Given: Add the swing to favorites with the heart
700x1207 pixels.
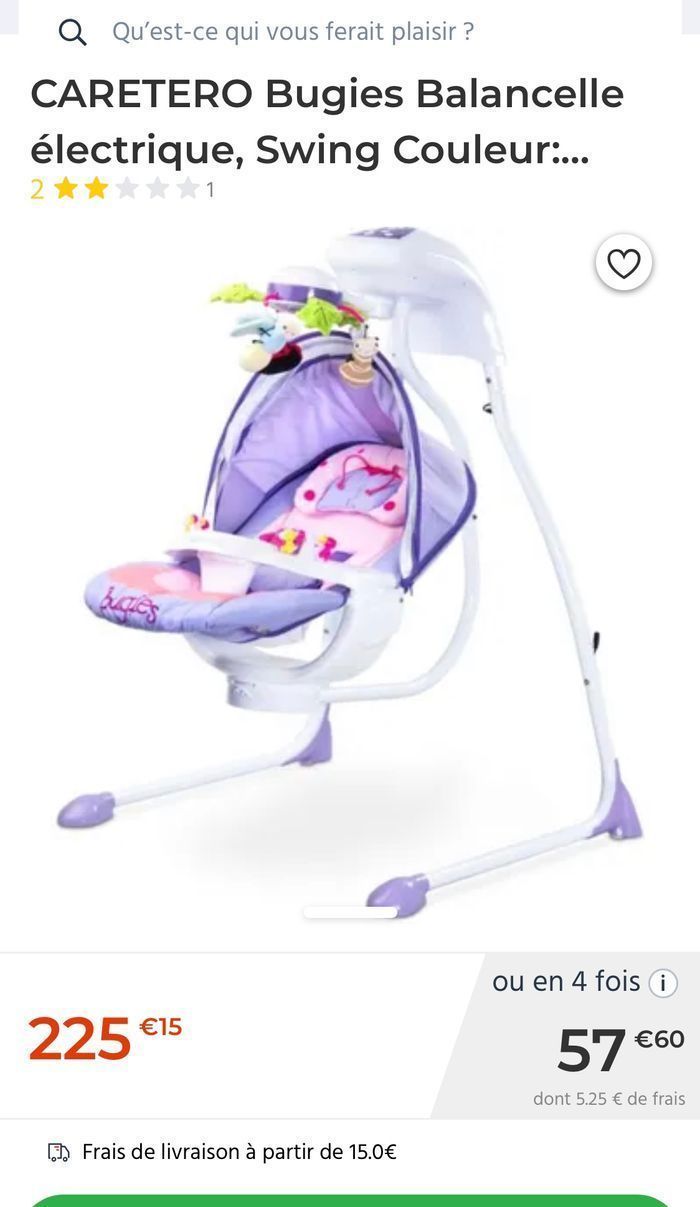Looking at the screenshot, I should [624, 263].
